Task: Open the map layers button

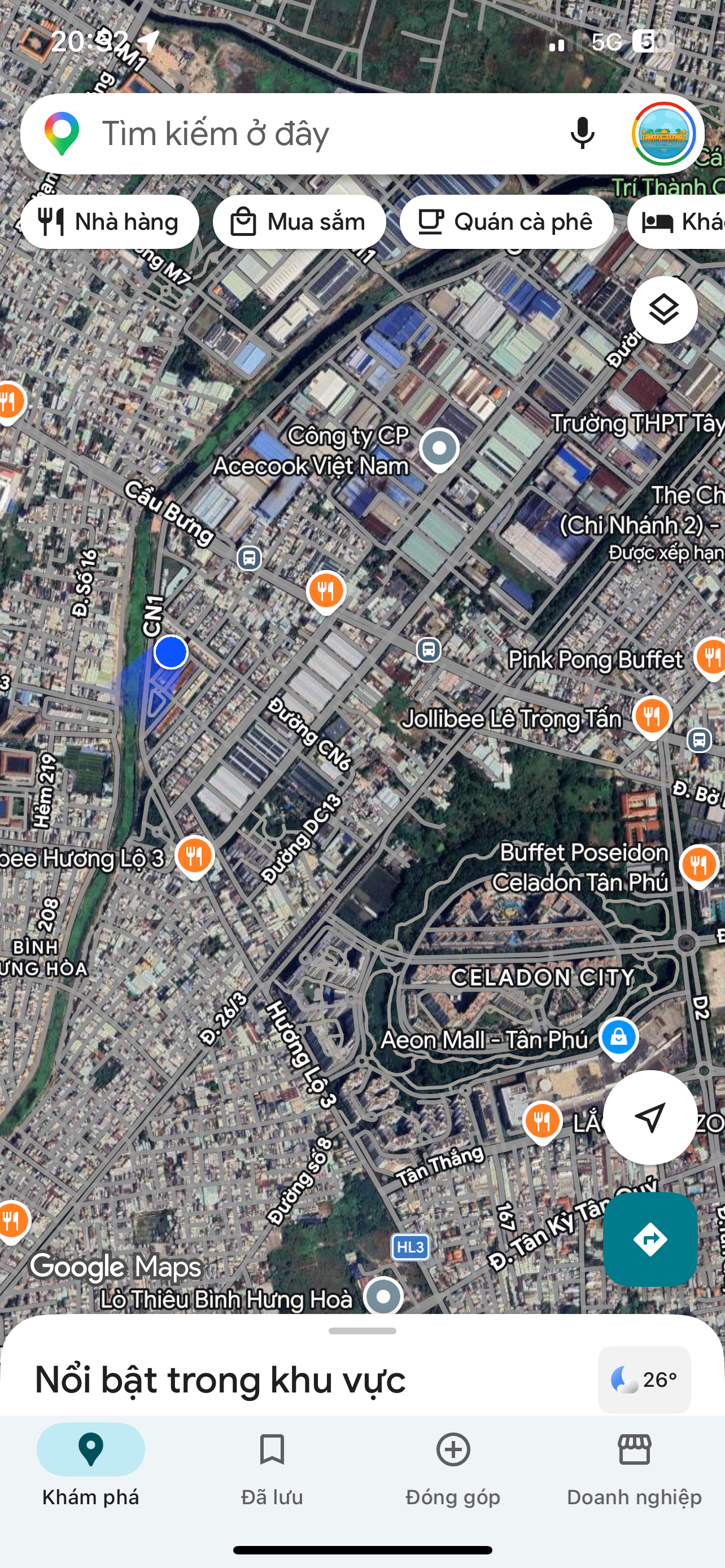Action: [x=663, y=310]
